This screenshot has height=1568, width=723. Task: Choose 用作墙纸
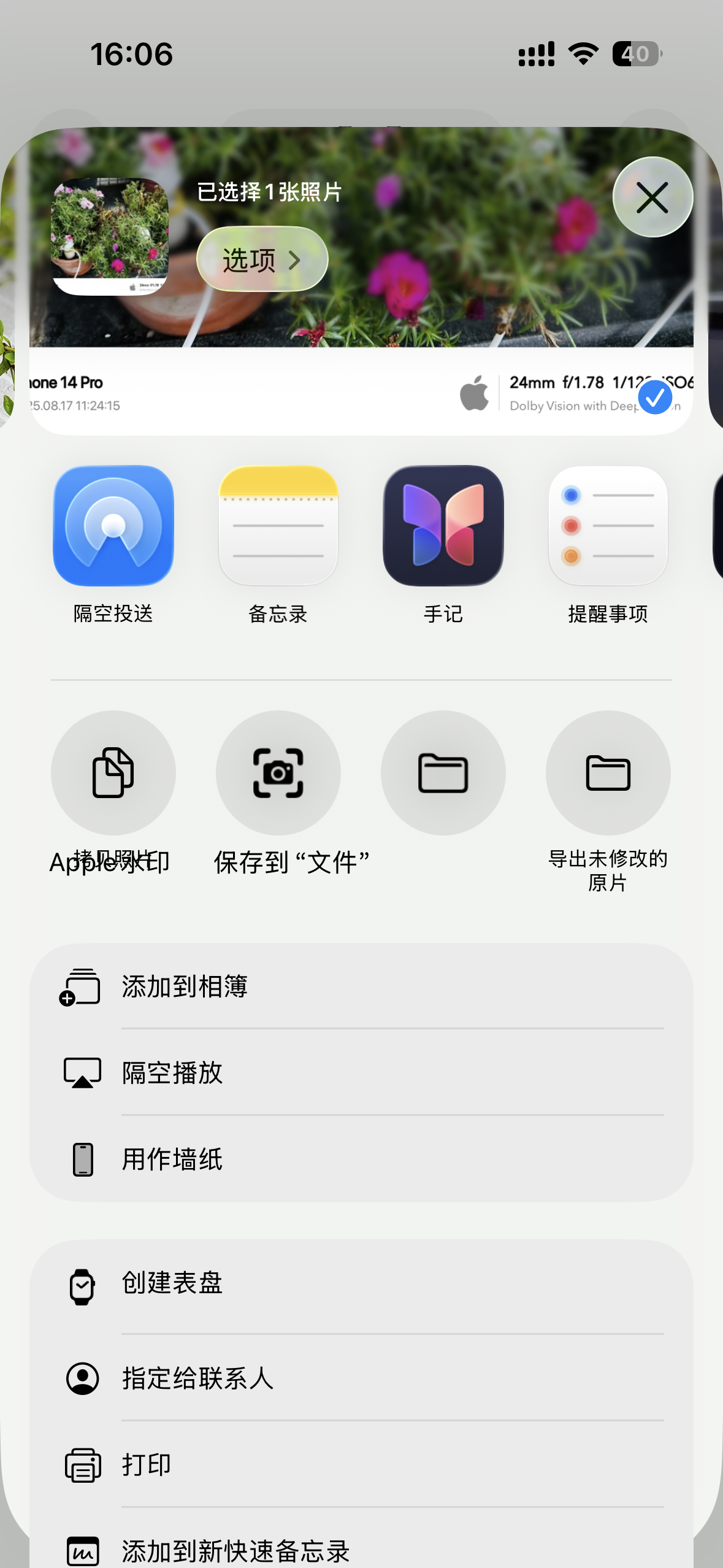[x=361, y=1159]
